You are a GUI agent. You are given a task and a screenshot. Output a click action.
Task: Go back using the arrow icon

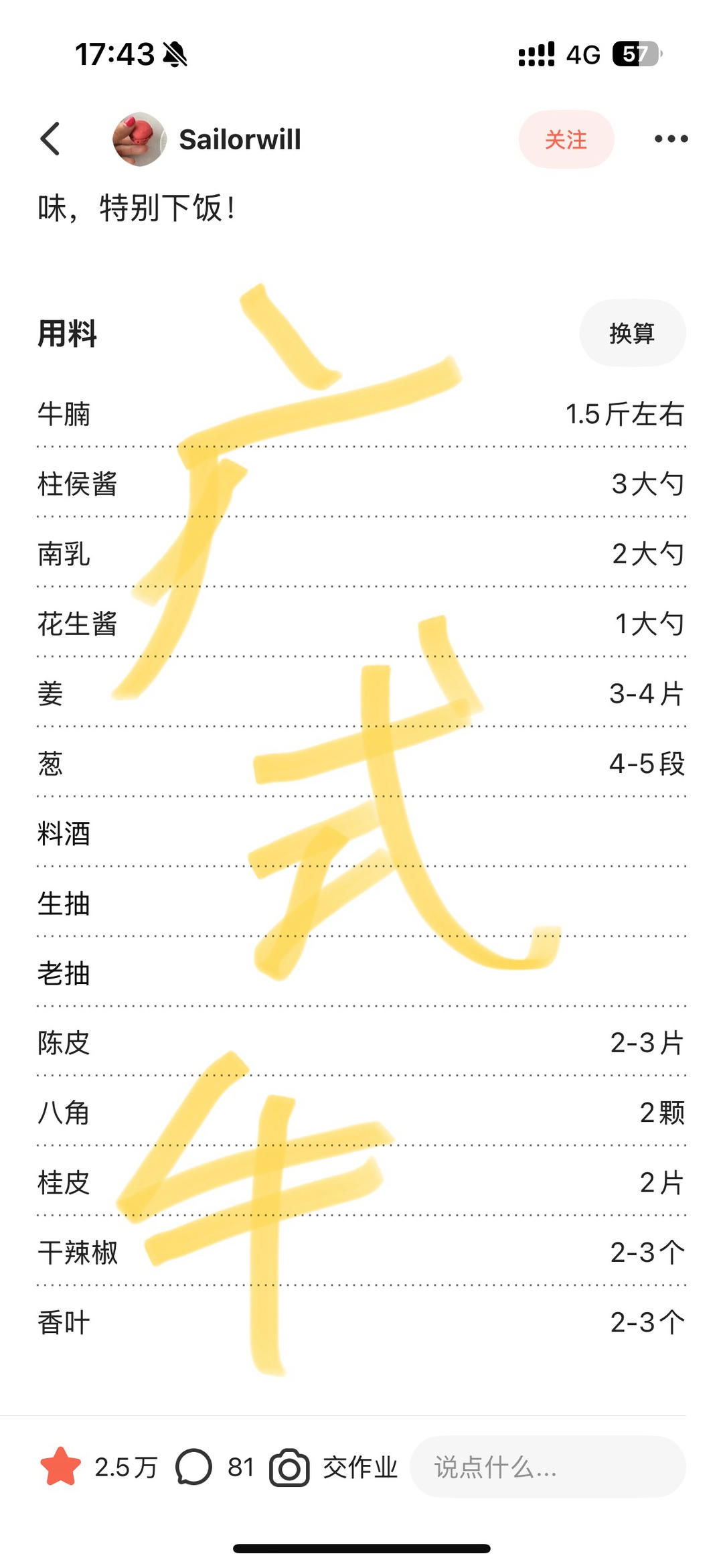click(x=51, y=139)
